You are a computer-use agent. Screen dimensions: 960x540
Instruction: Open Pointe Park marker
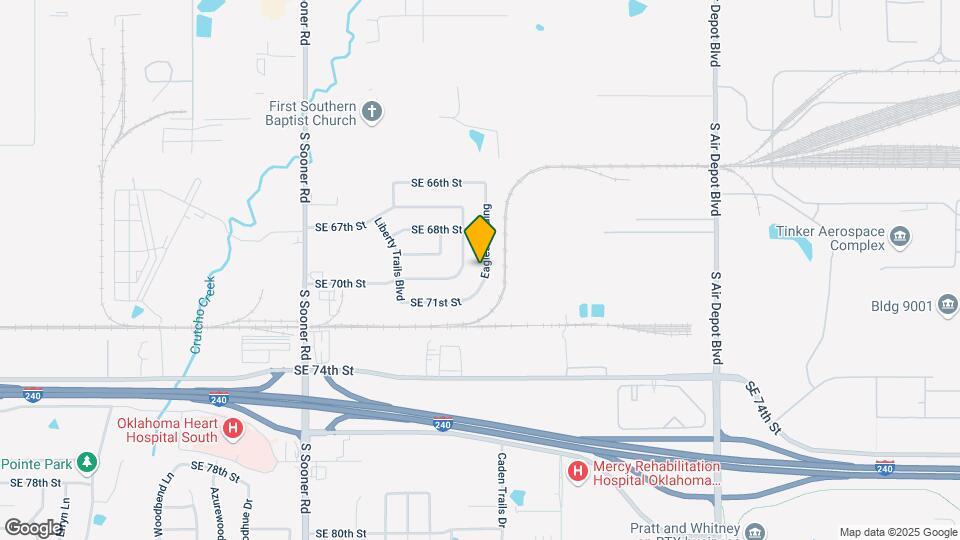coord(88,462)
